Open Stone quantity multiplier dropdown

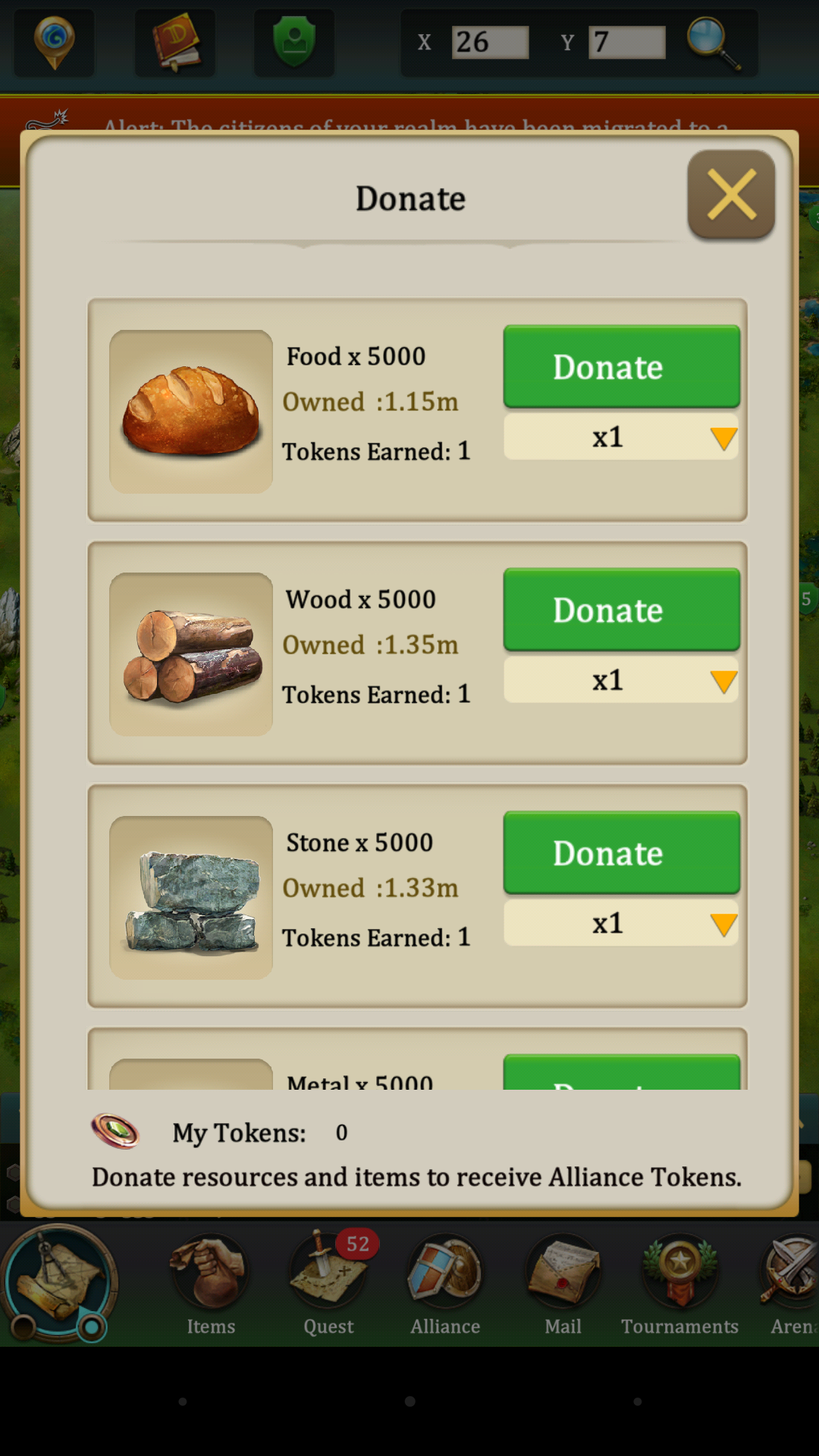621,923
